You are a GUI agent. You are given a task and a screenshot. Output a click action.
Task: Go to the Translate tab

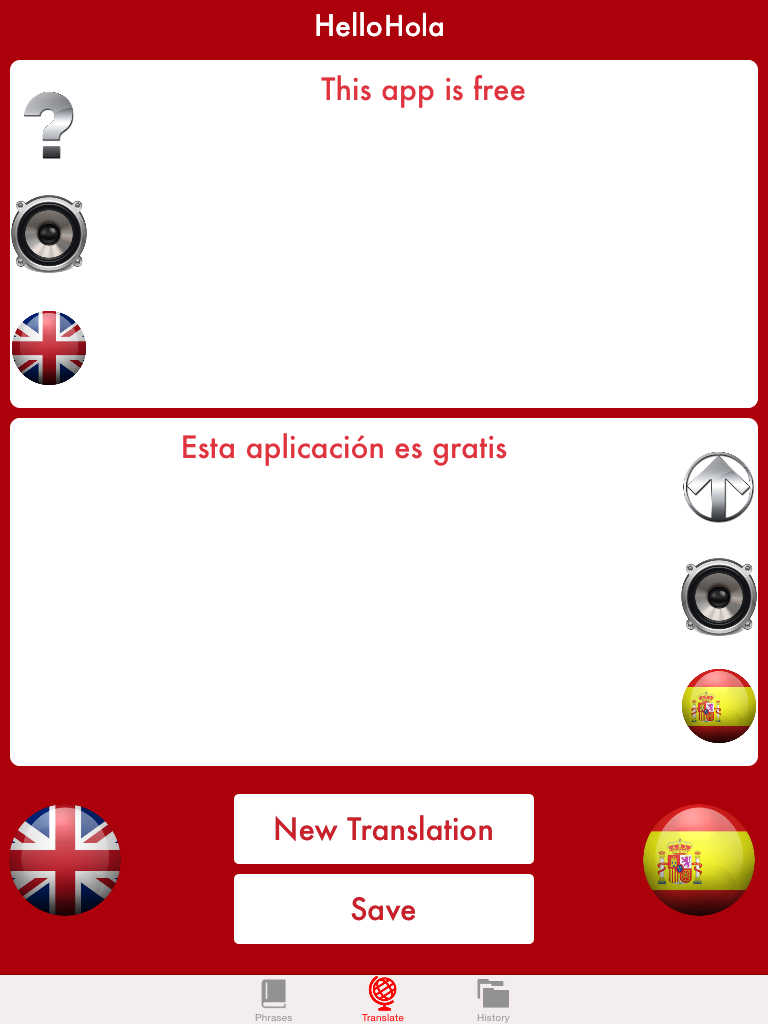tap(383, 1000)
